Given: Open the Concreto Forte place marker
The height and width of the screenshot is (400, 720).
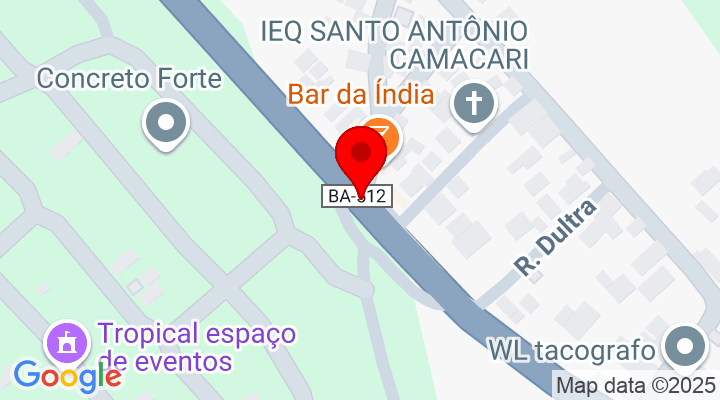Looking at the screenshot, I should coord(166,126).
